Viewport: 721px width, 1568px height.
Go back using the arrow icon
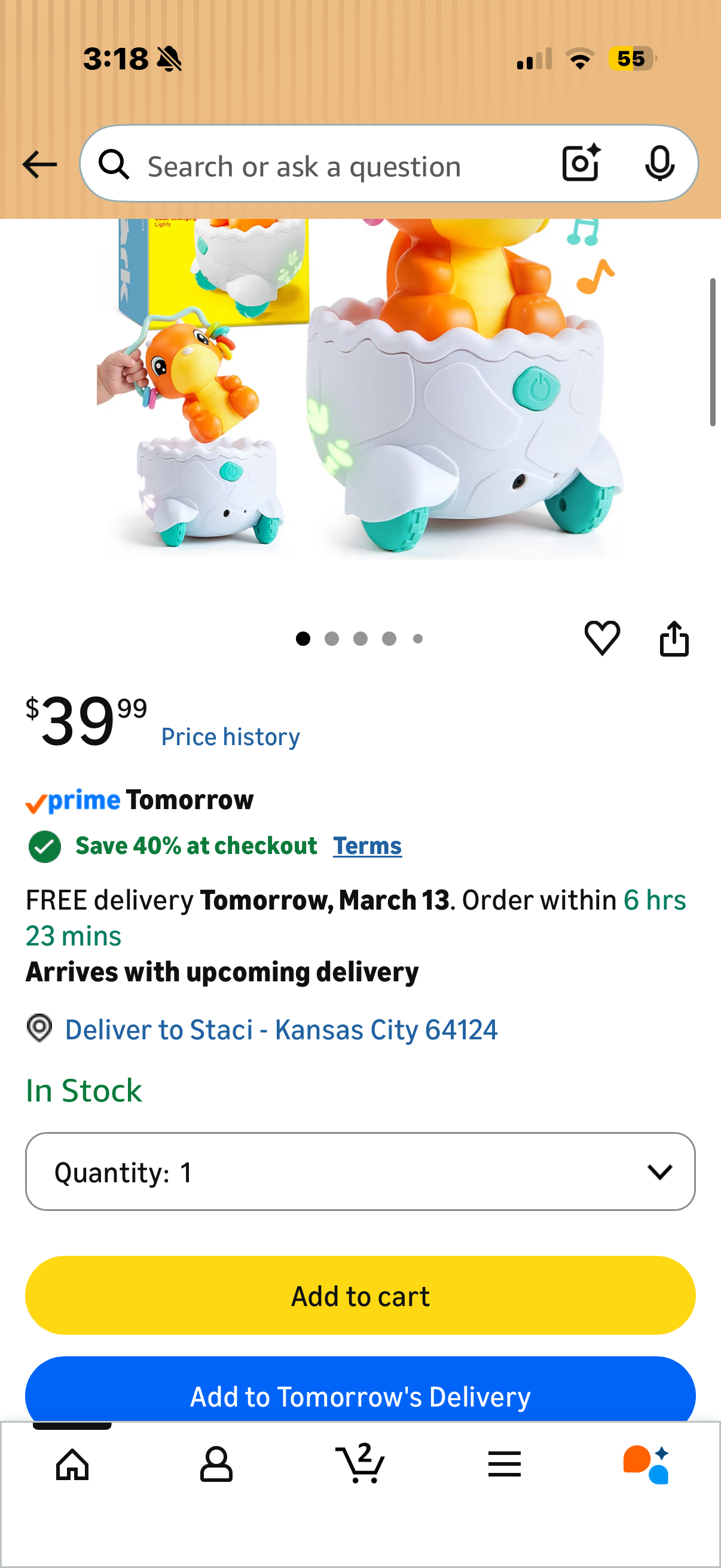click(39, 165)
